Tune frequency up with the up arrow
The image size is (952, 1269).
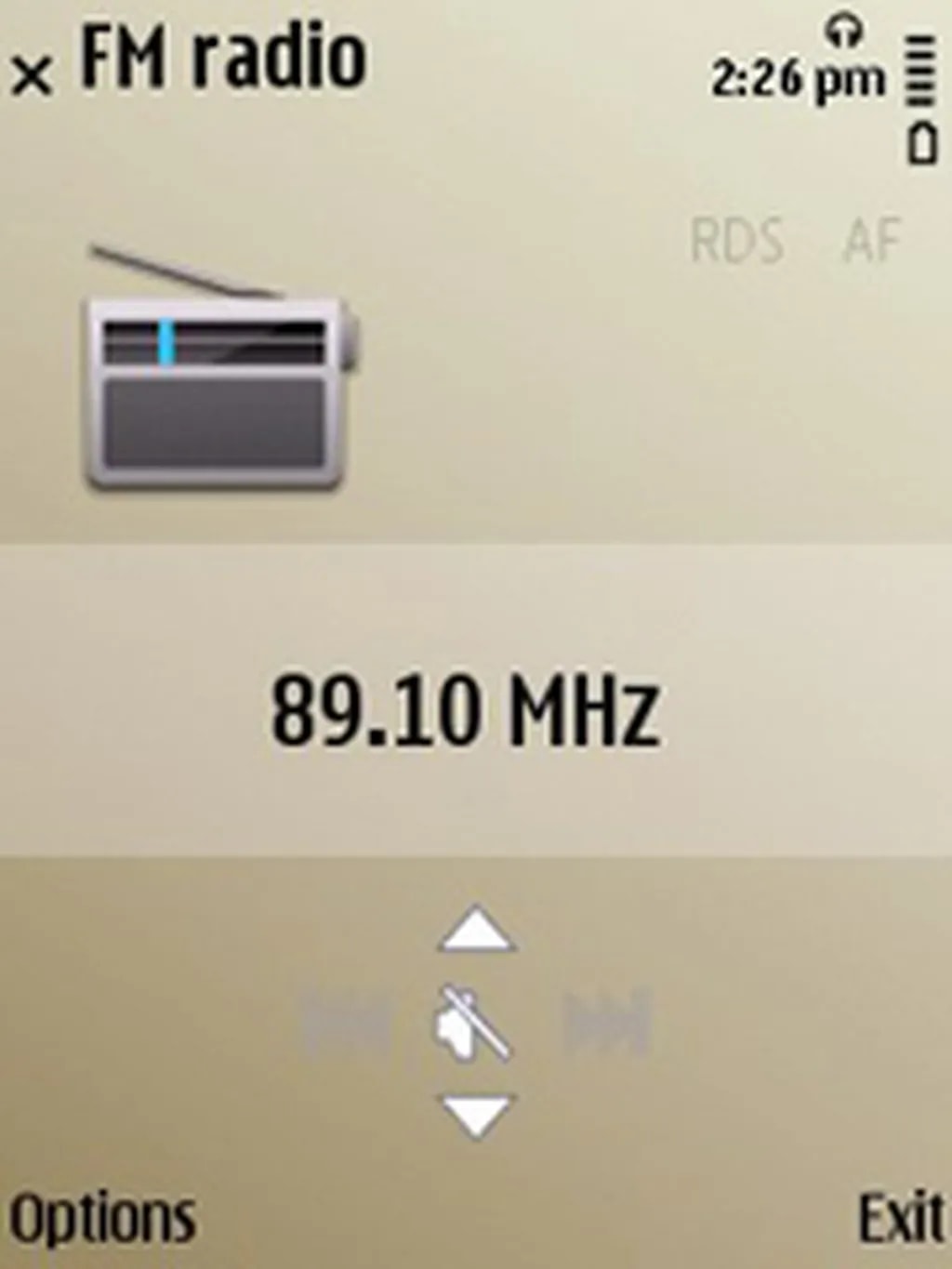pyautogui.click(x=476, y=930)
